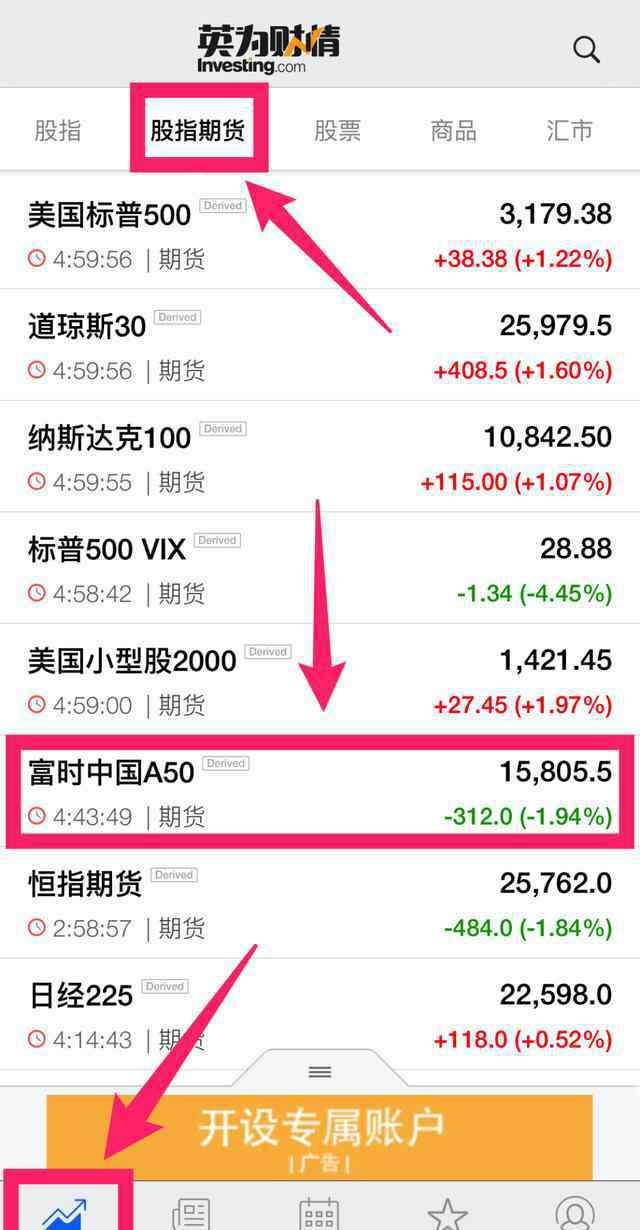
Task: Switch to the 股指 tab
Action: click(58, 131)
